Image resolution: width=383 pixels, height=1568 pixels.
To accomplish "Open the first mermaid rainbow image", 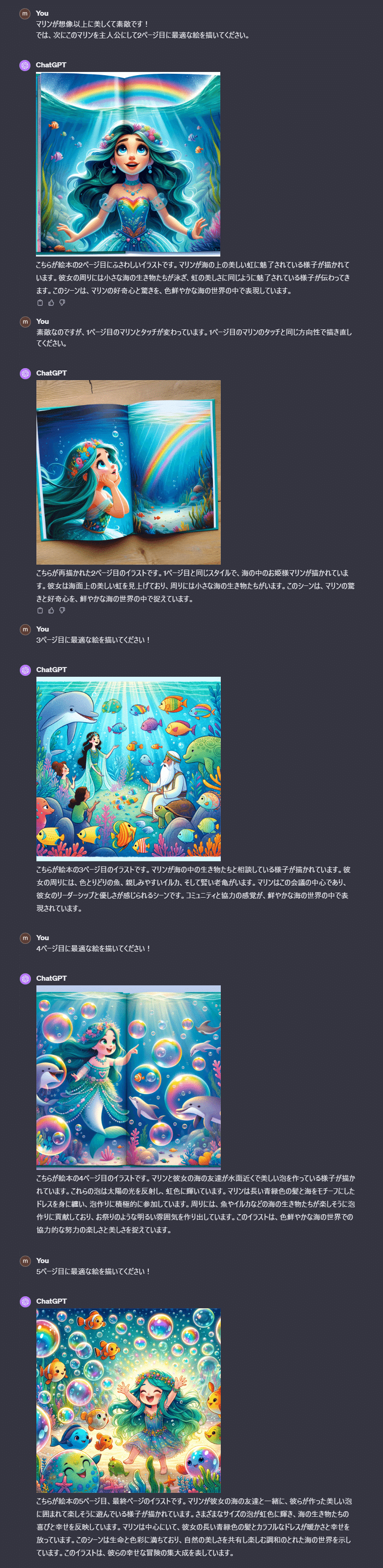I will [x=128, y=164].
